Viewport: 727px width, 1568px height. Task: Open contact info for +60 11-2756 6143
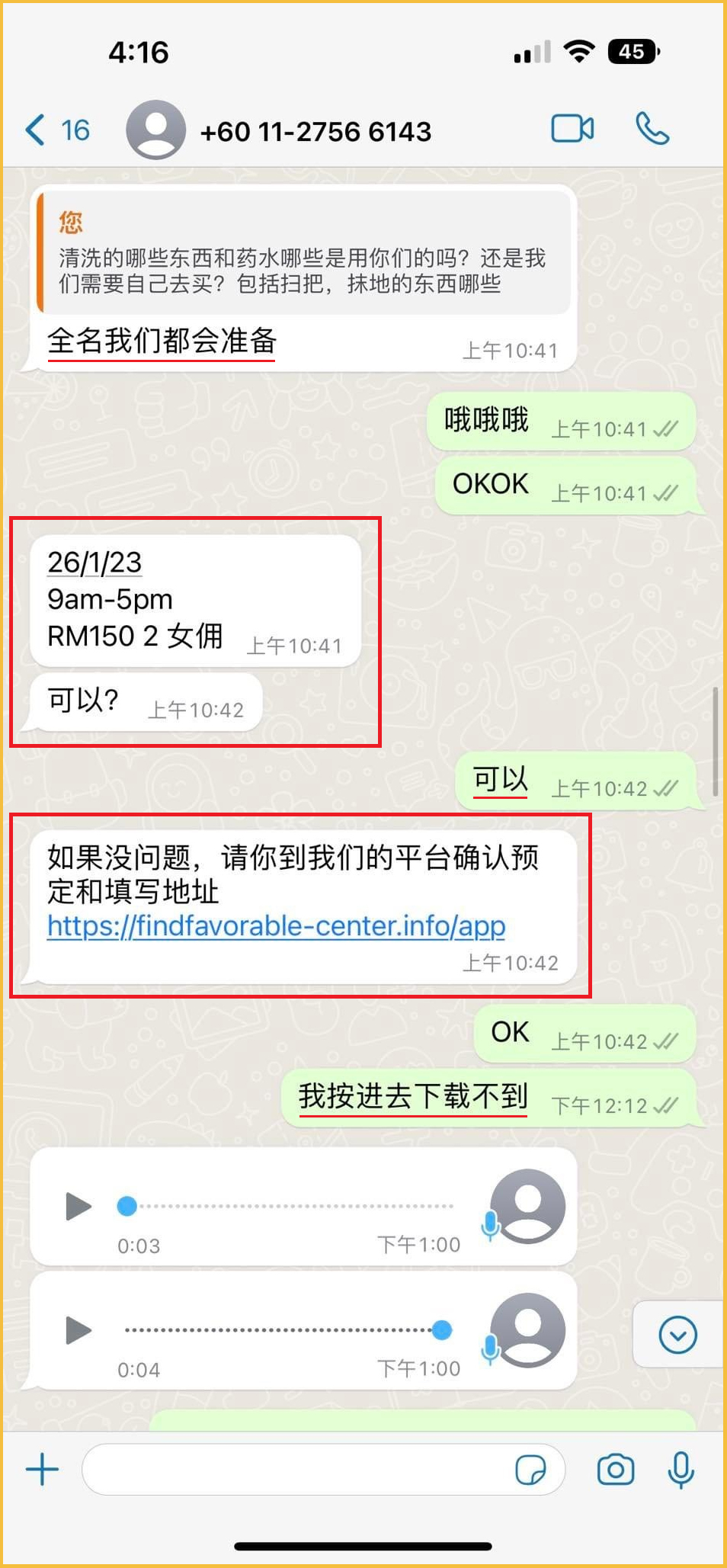coord(315,132)
